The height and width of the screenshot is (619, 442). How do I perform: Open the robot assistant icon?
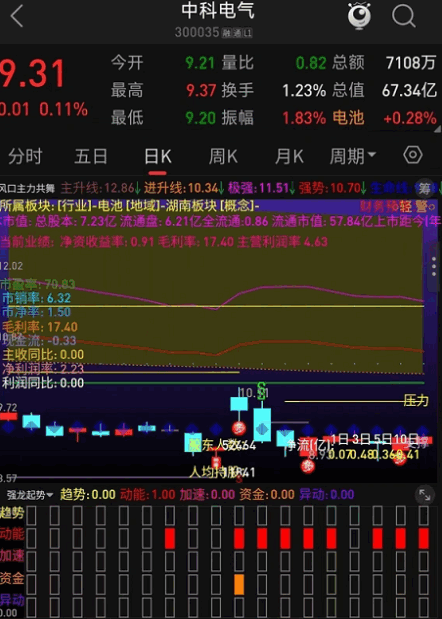[359, 17]
